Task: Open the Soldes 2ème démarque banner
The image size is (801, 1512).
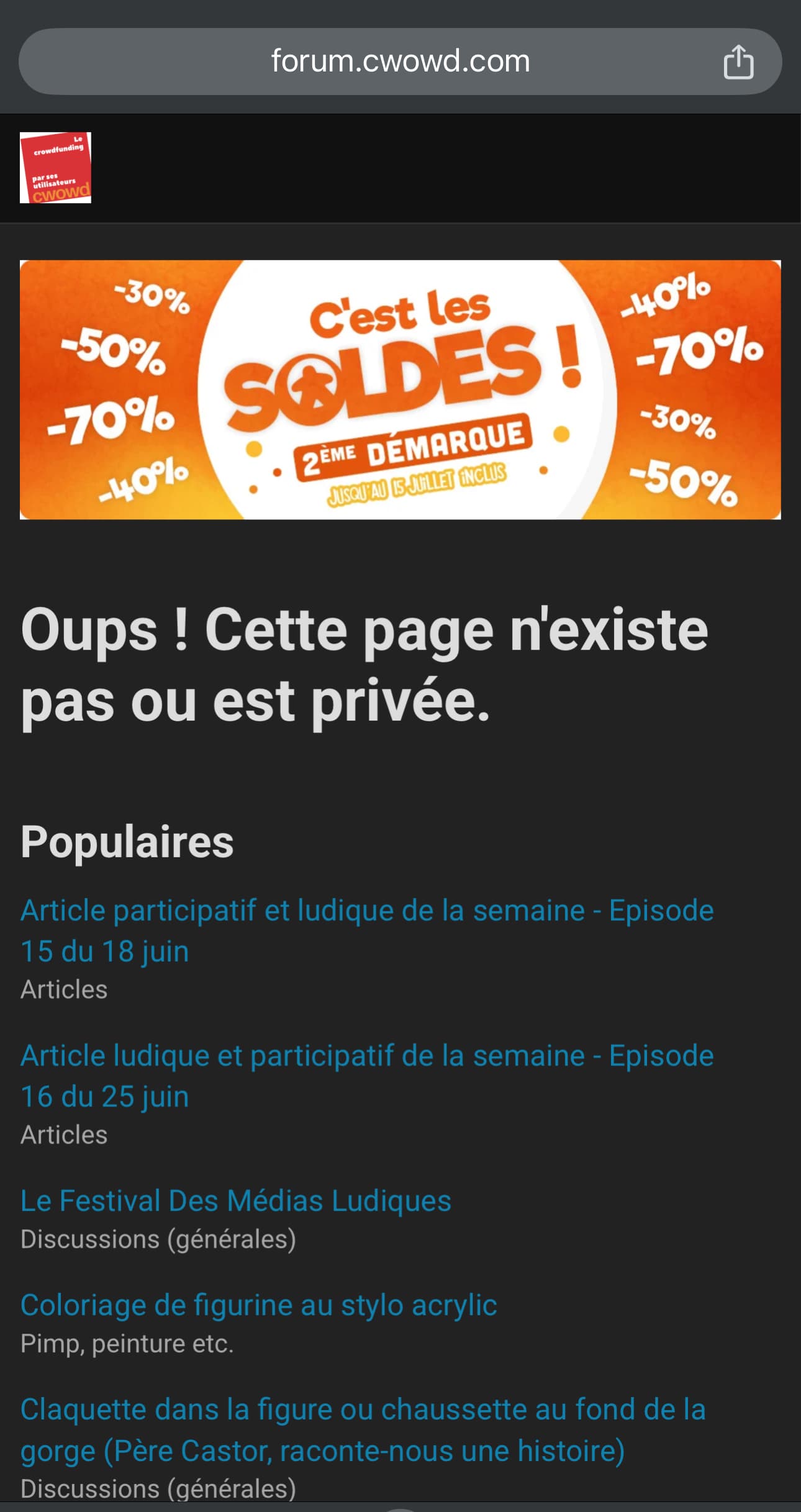Action: pos(400,389)
